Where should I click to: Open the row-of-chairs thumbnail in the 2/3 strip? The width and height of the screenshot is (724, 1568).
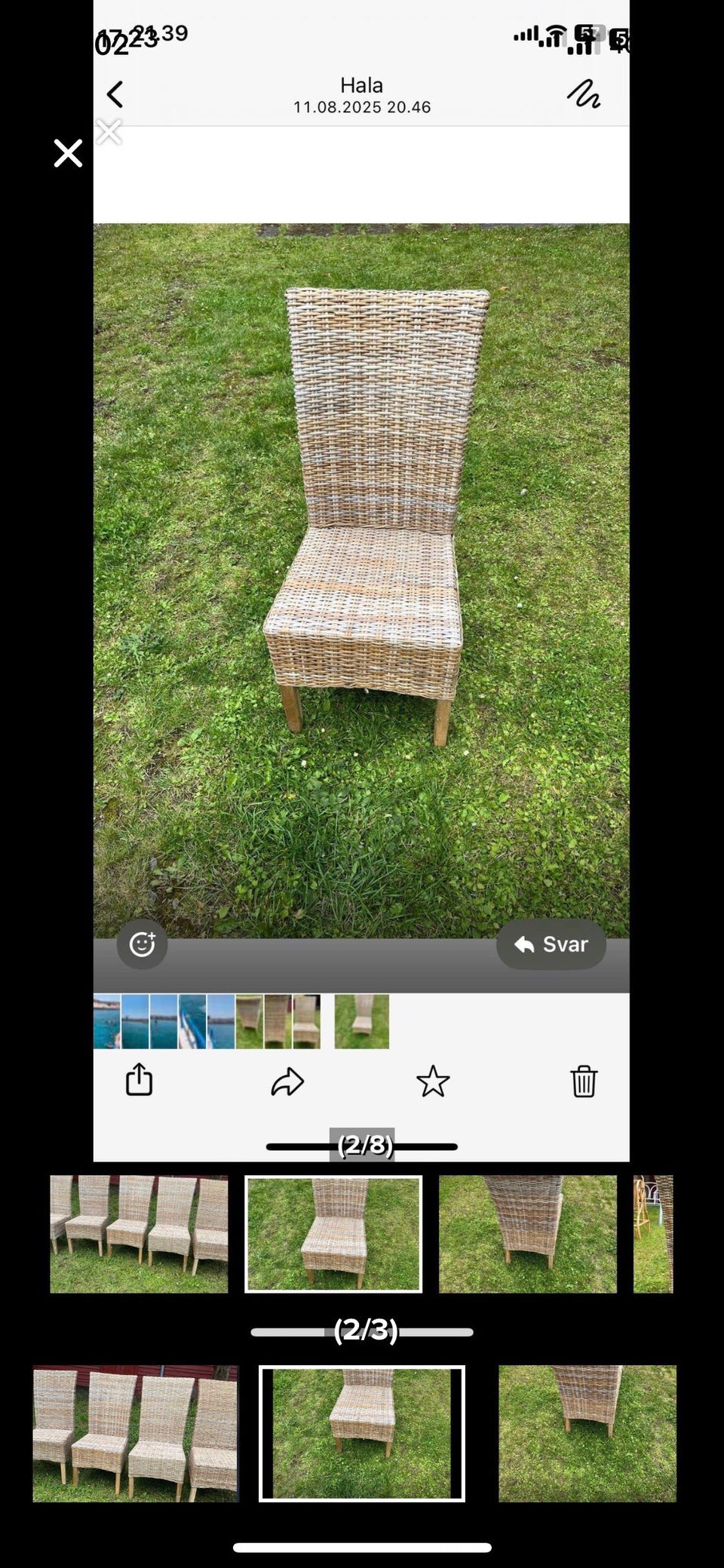(136, 1433)
